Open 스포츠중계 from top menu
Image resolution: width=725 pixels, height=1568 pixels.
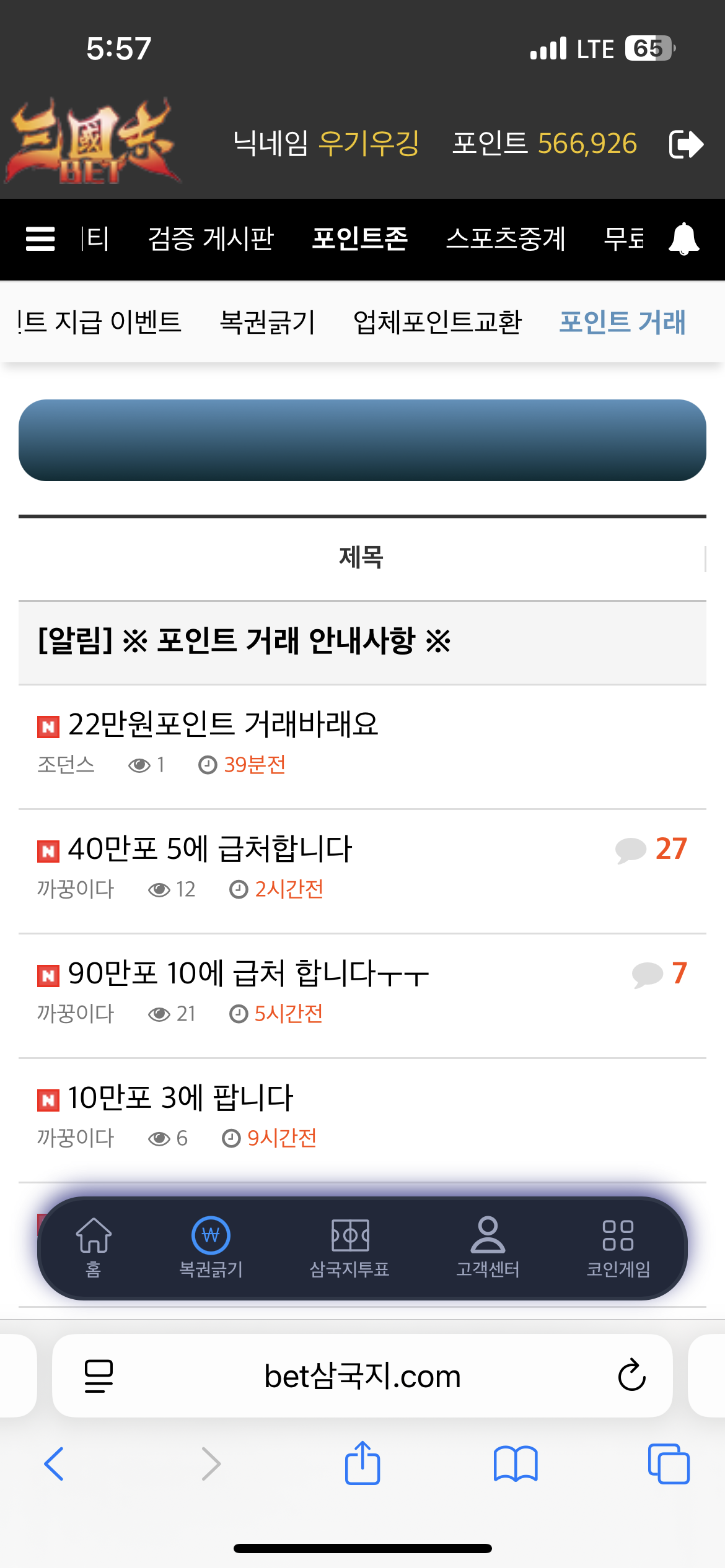tap(506, 238)
